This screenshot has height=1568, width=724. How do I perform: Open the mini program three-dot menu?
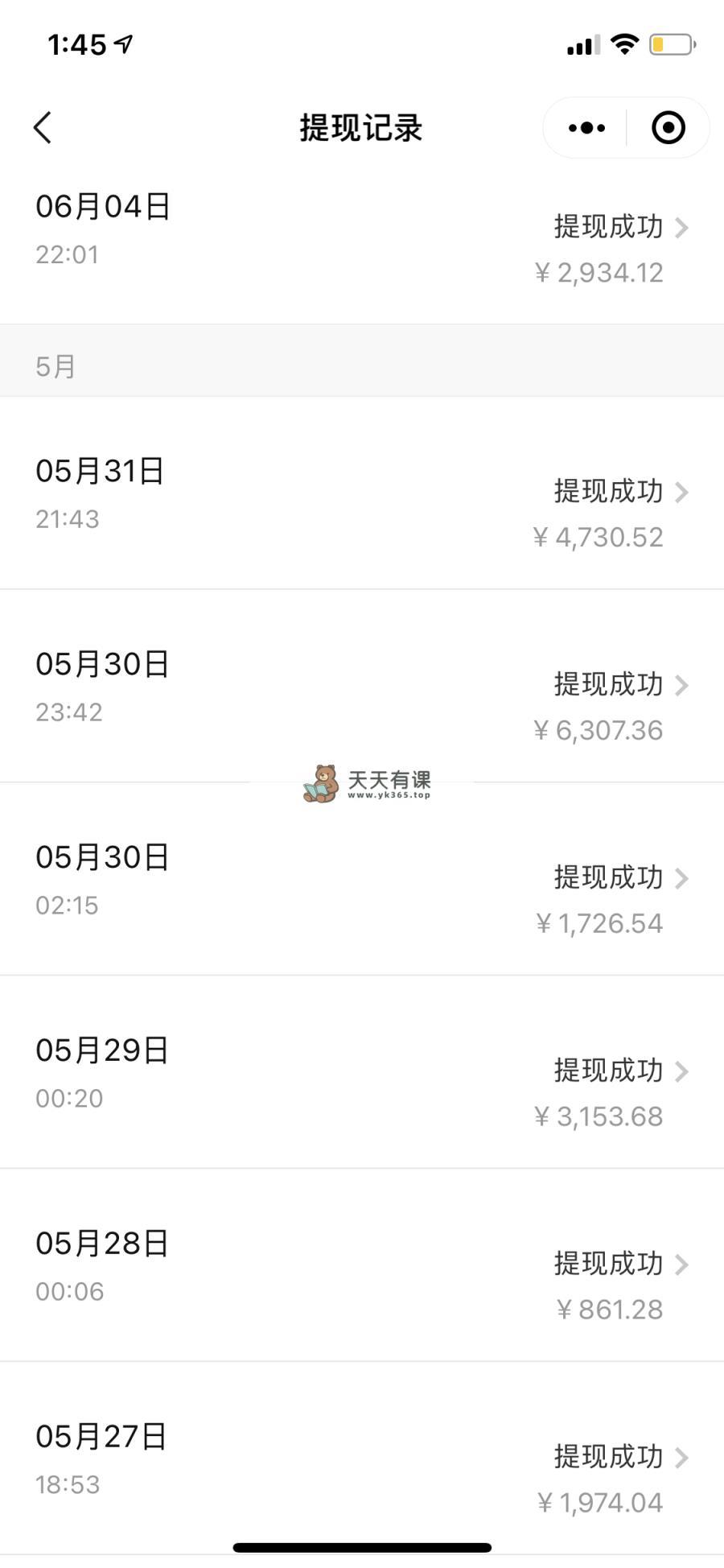[x=586, y=127]
